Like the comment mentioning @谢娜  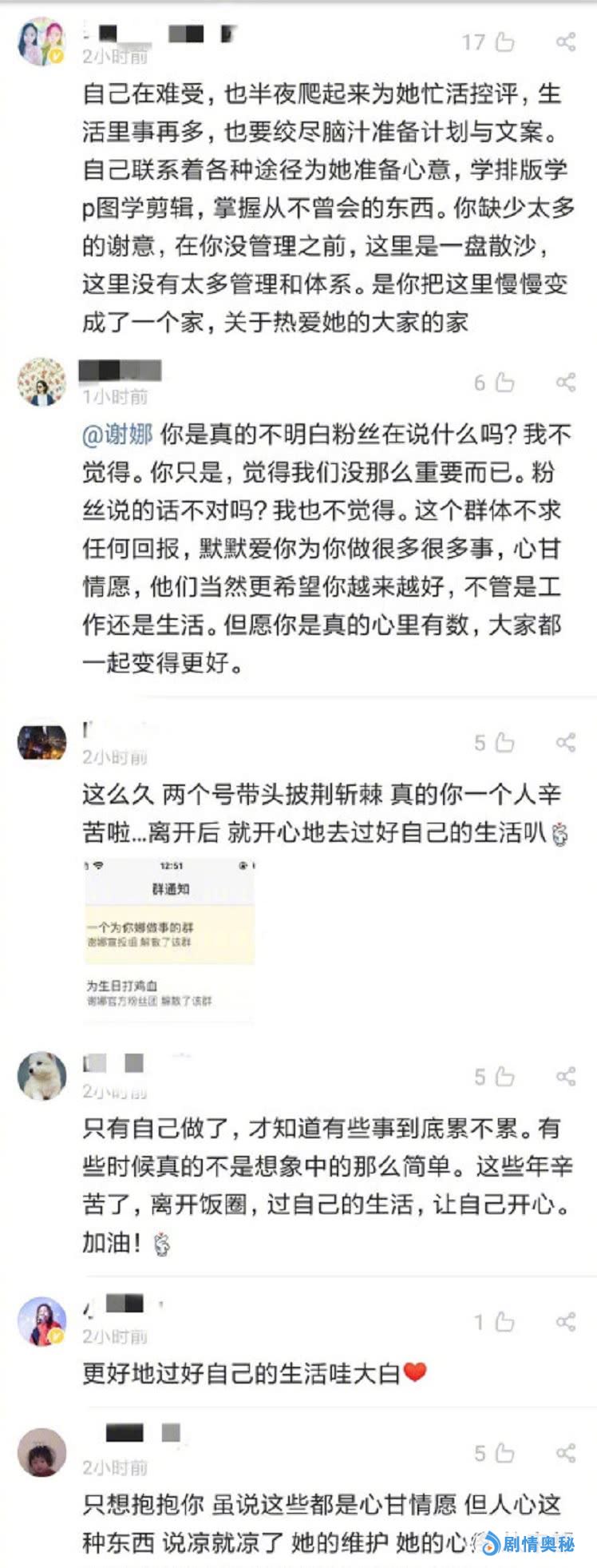point(504,383)
